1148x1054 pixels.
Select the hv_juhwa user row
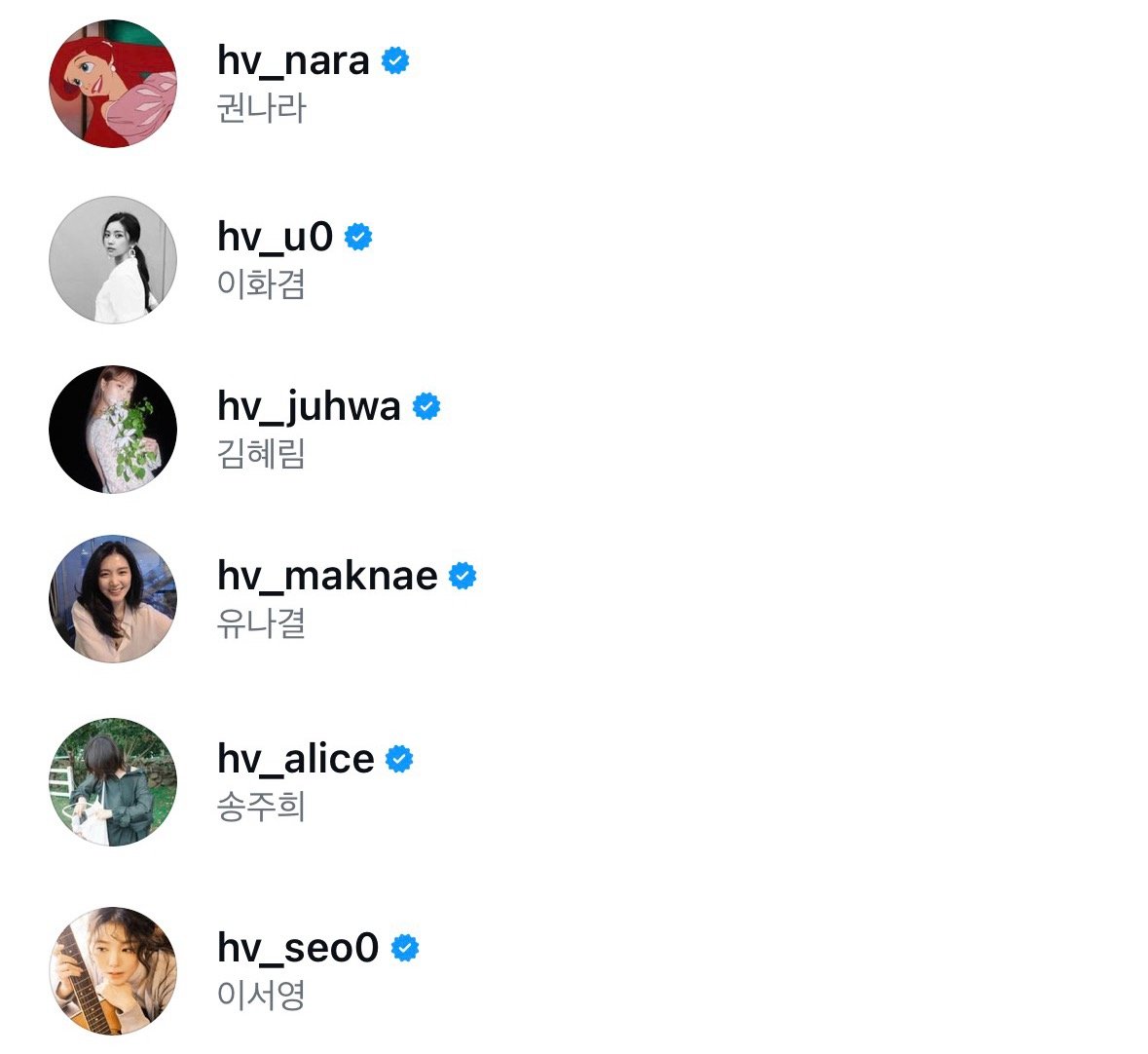pos(309,407)
